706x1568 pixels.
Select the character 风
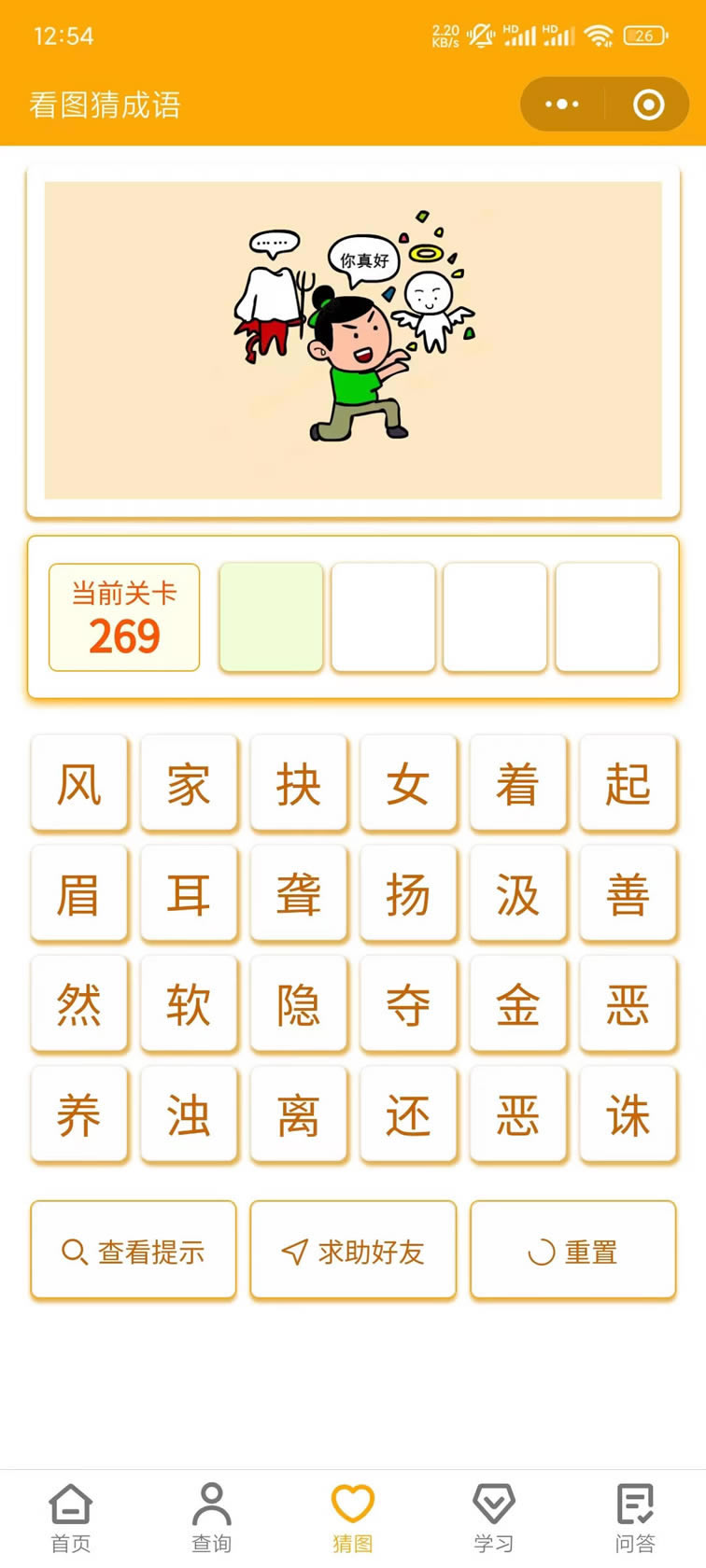pos(79,783)
